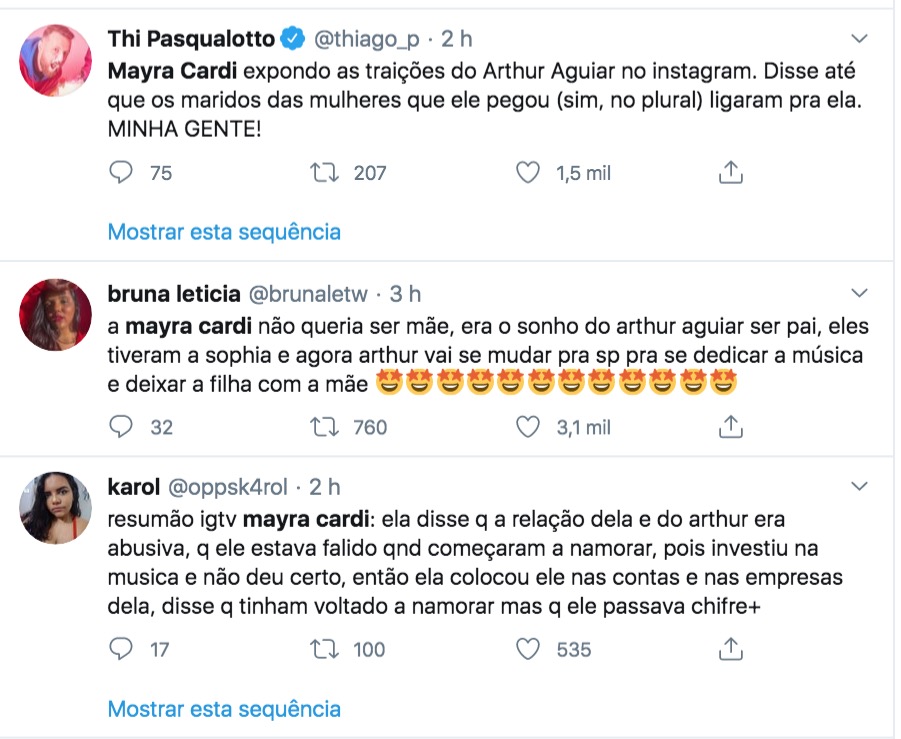Open Thi Pasqualotto's profile picture
The image size is (901, 739).
(x=56, y=60)
